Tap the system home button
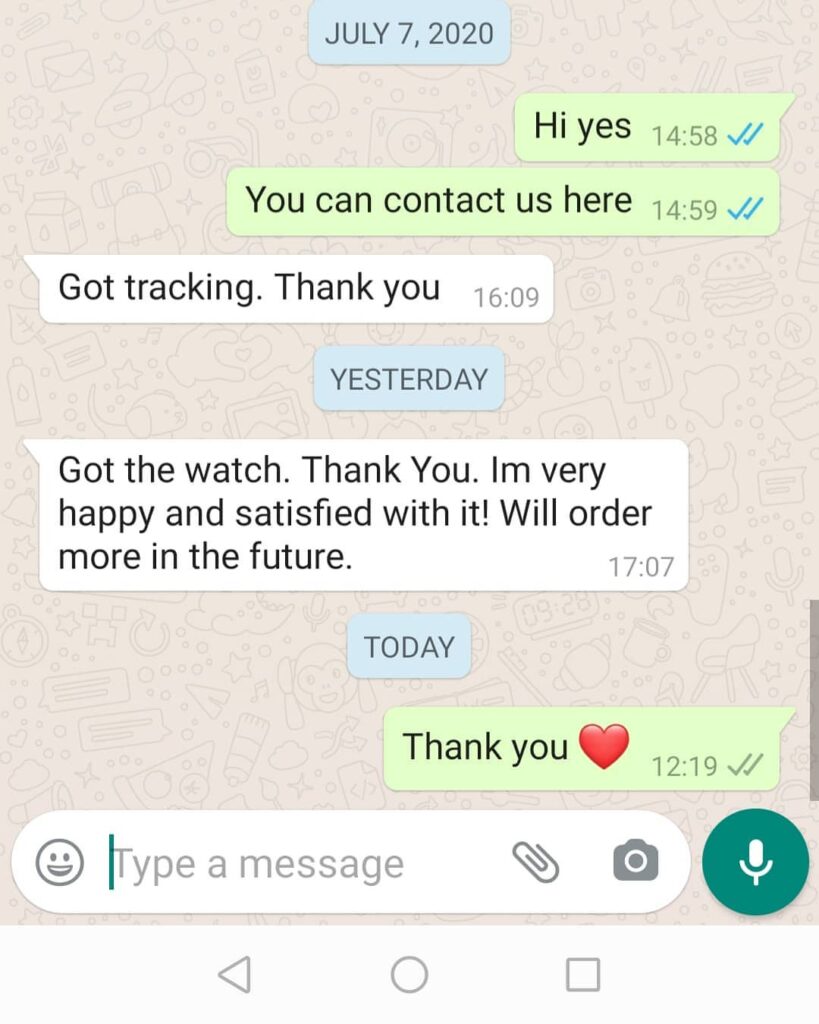Image resolution: width=819 pixels, height=1024 pixels. click(409, 974)
